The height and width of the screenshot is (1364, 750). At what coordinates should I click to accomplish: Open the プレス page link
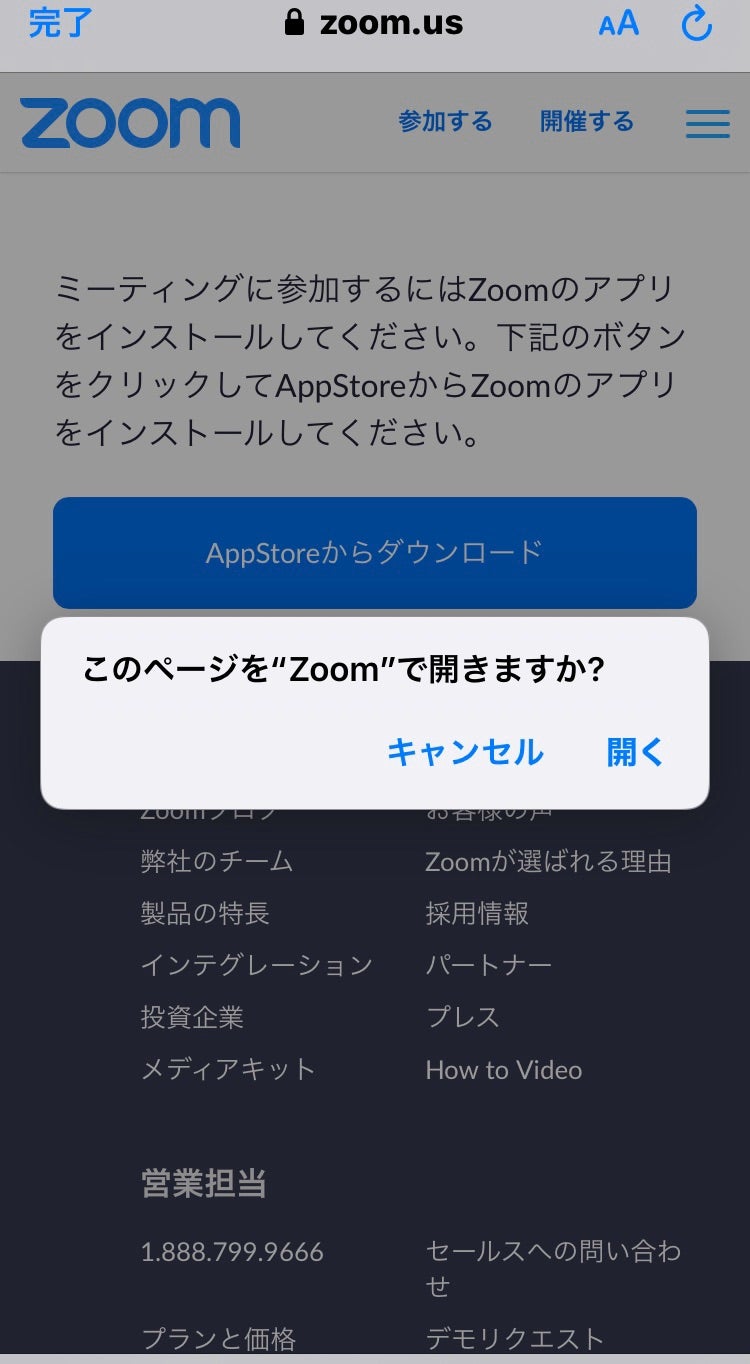pos(462,1017)
